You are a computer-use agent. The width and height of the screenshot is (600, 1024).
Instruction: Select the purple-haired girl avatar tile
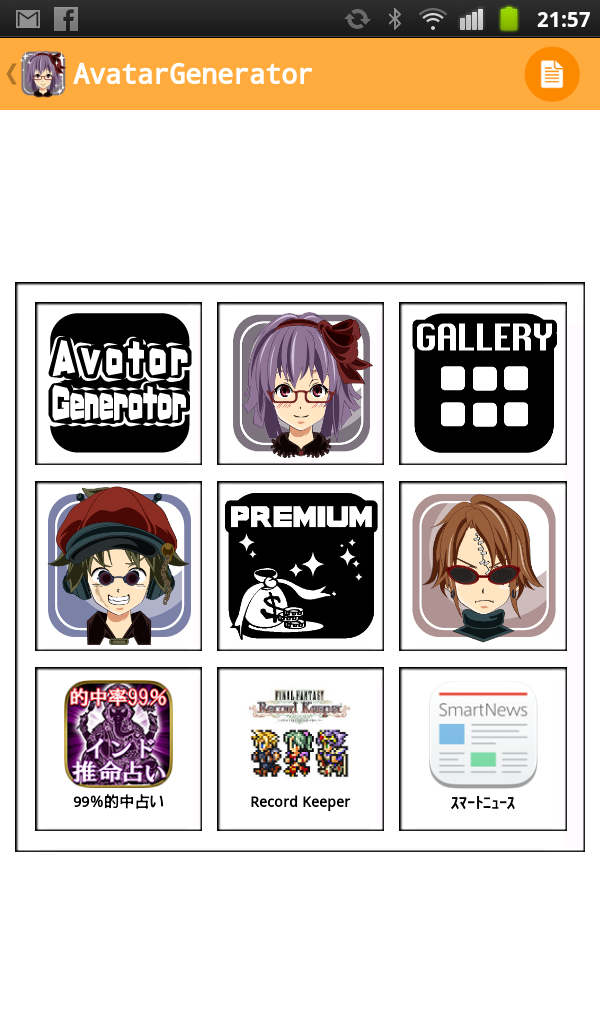(301, 384)
